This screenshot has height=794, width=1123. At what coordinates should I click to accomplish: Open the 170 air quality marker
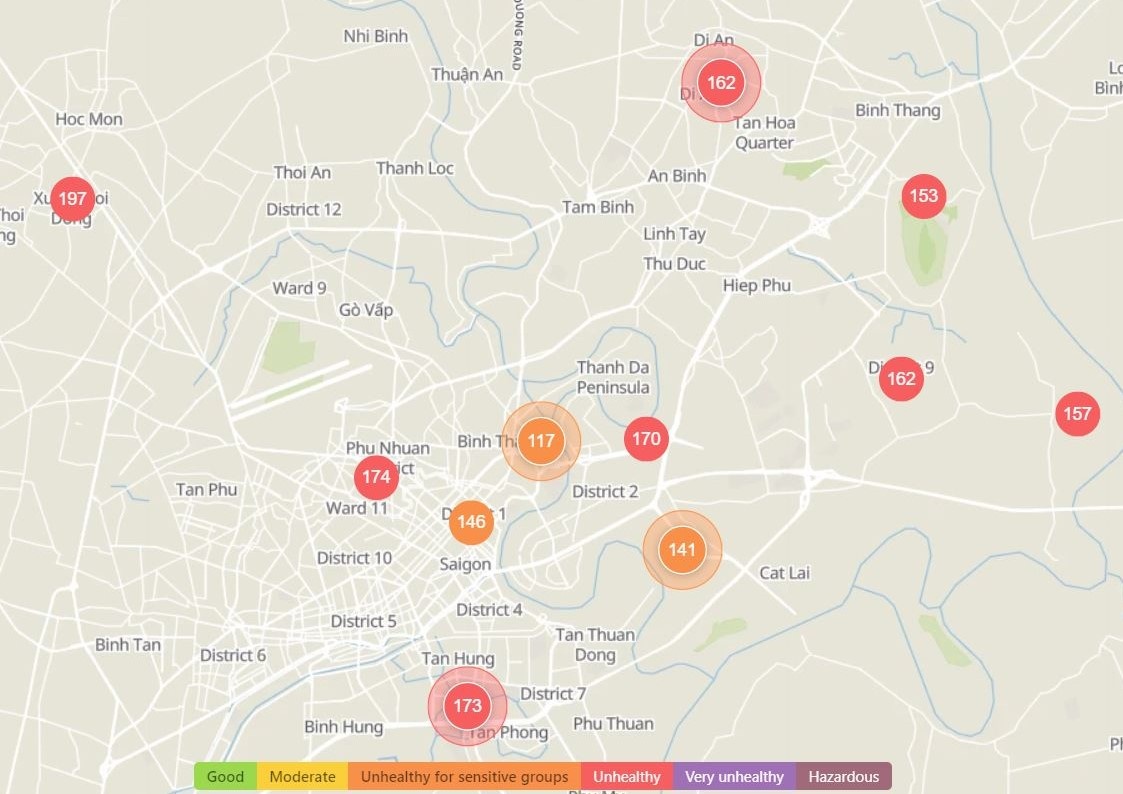click(646, 439)
